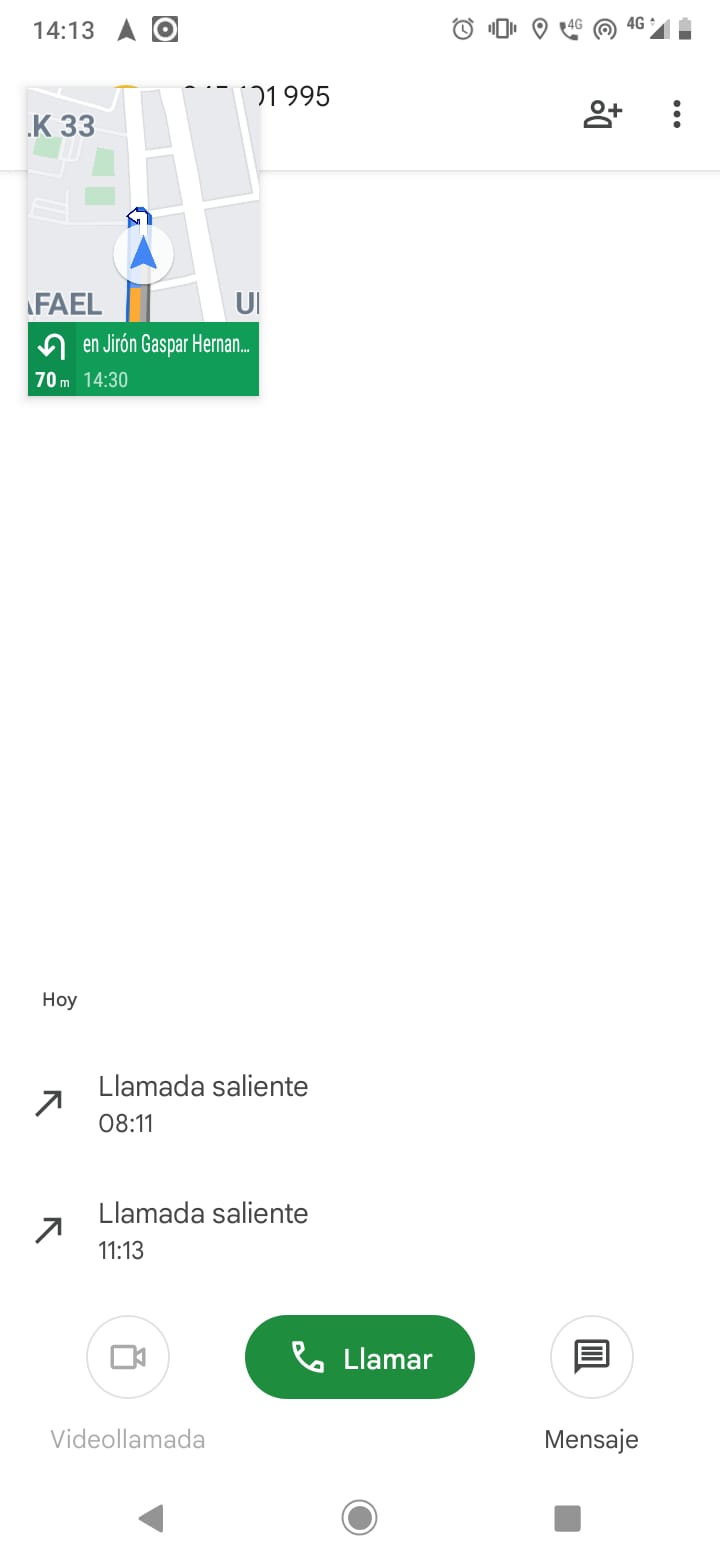This screenshot has height=1560, width=720.
Task: Open the outgoing call from 11:13
Action: [x=360, y=1231]
